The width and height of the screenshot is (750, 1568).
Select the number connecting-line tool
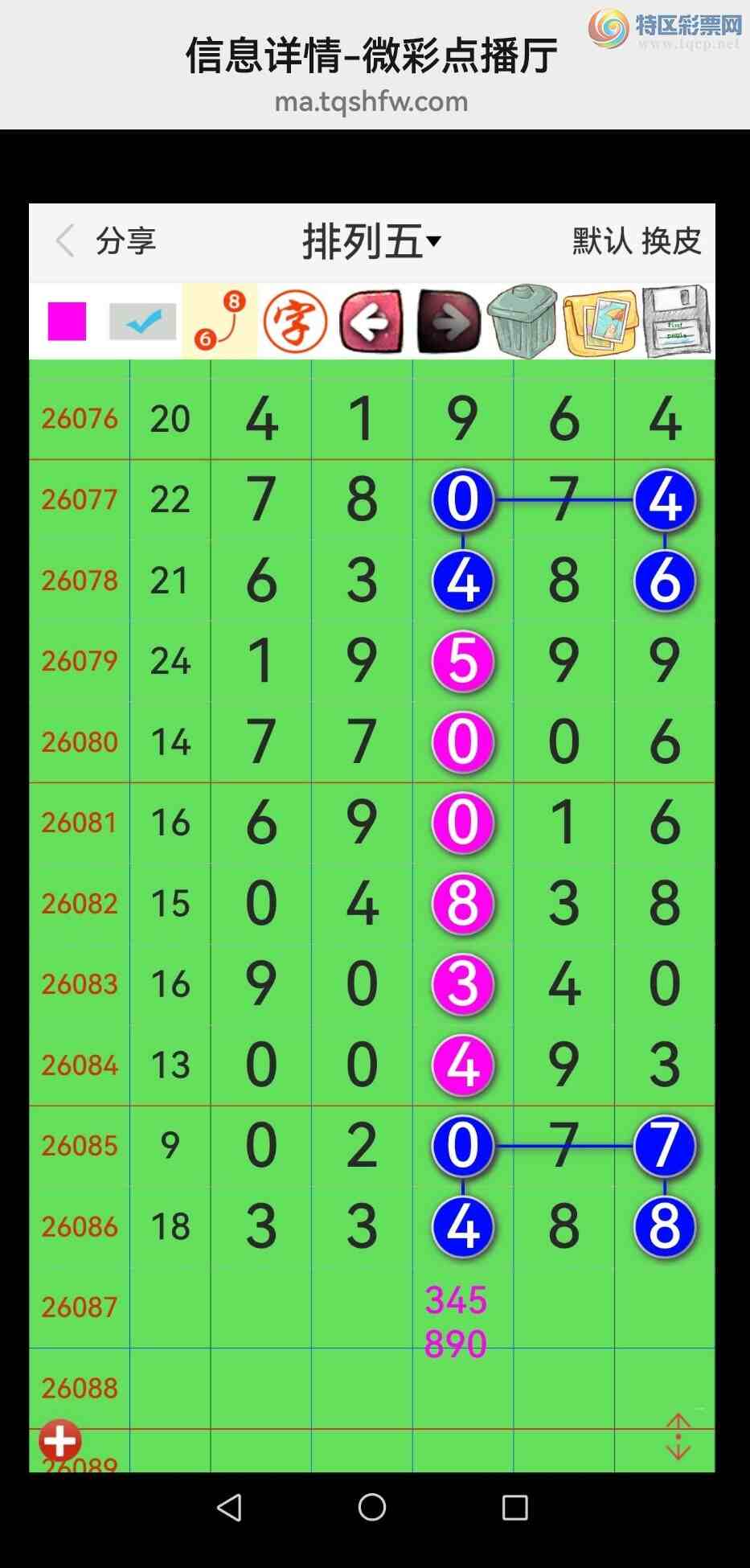point(219,321)
